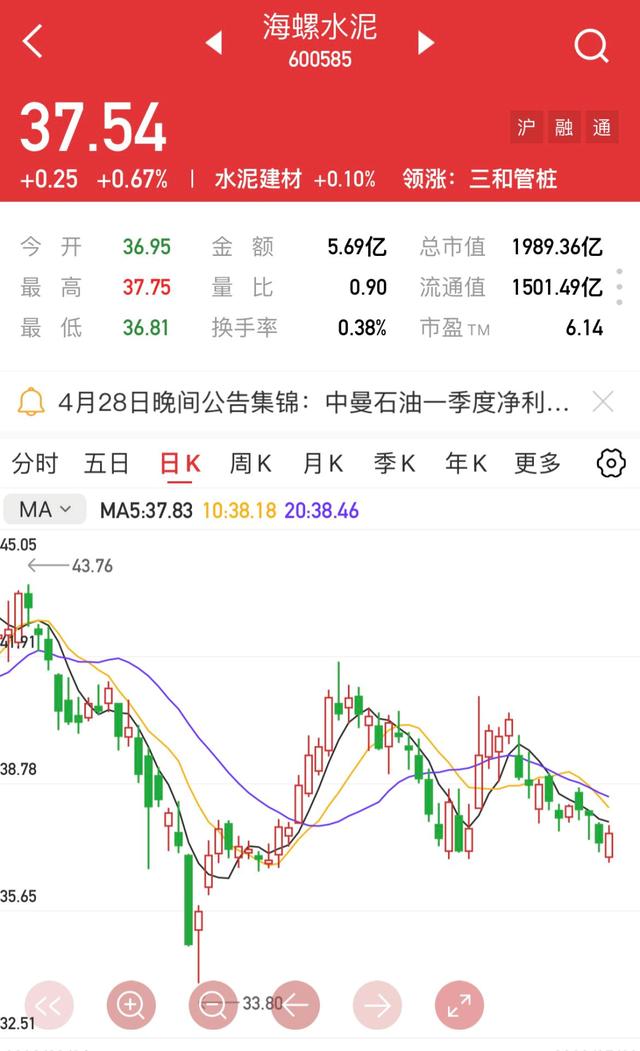
Task: Open the more options dots beside 流通值
Action: (x=621, y=288)
